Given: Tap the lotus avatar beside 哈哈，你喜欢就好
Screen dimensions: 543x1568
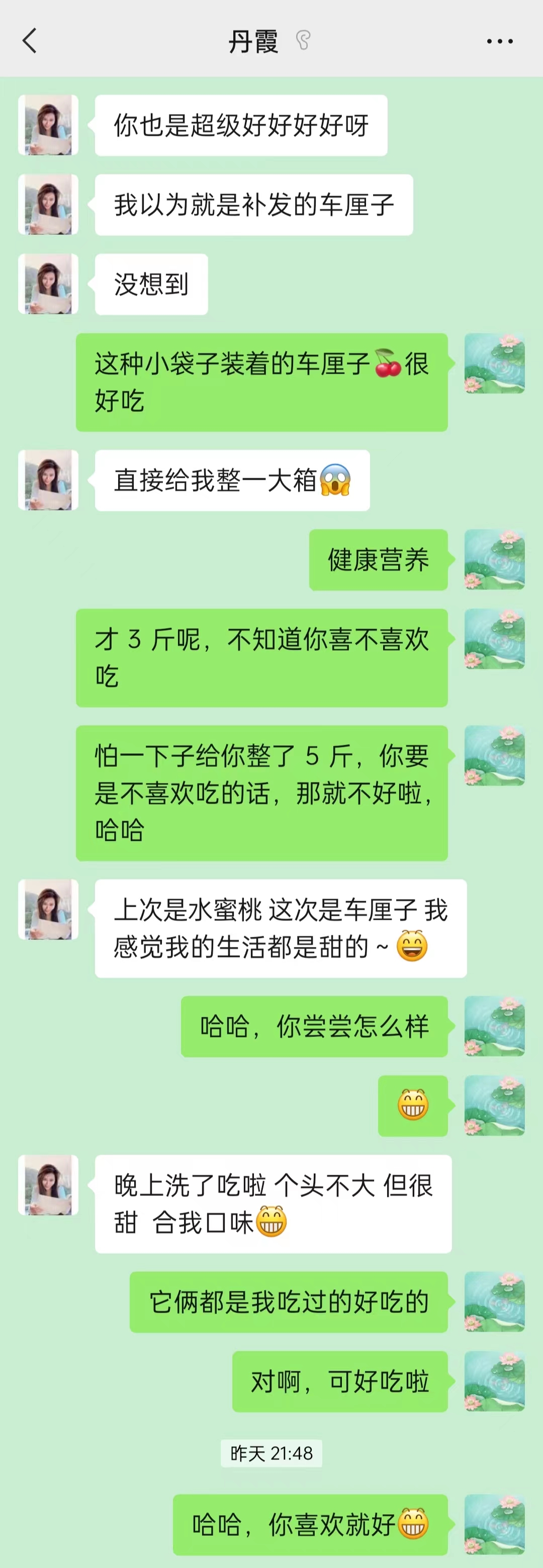Looking at the screenshot, I should click(x=494, y=1524).
